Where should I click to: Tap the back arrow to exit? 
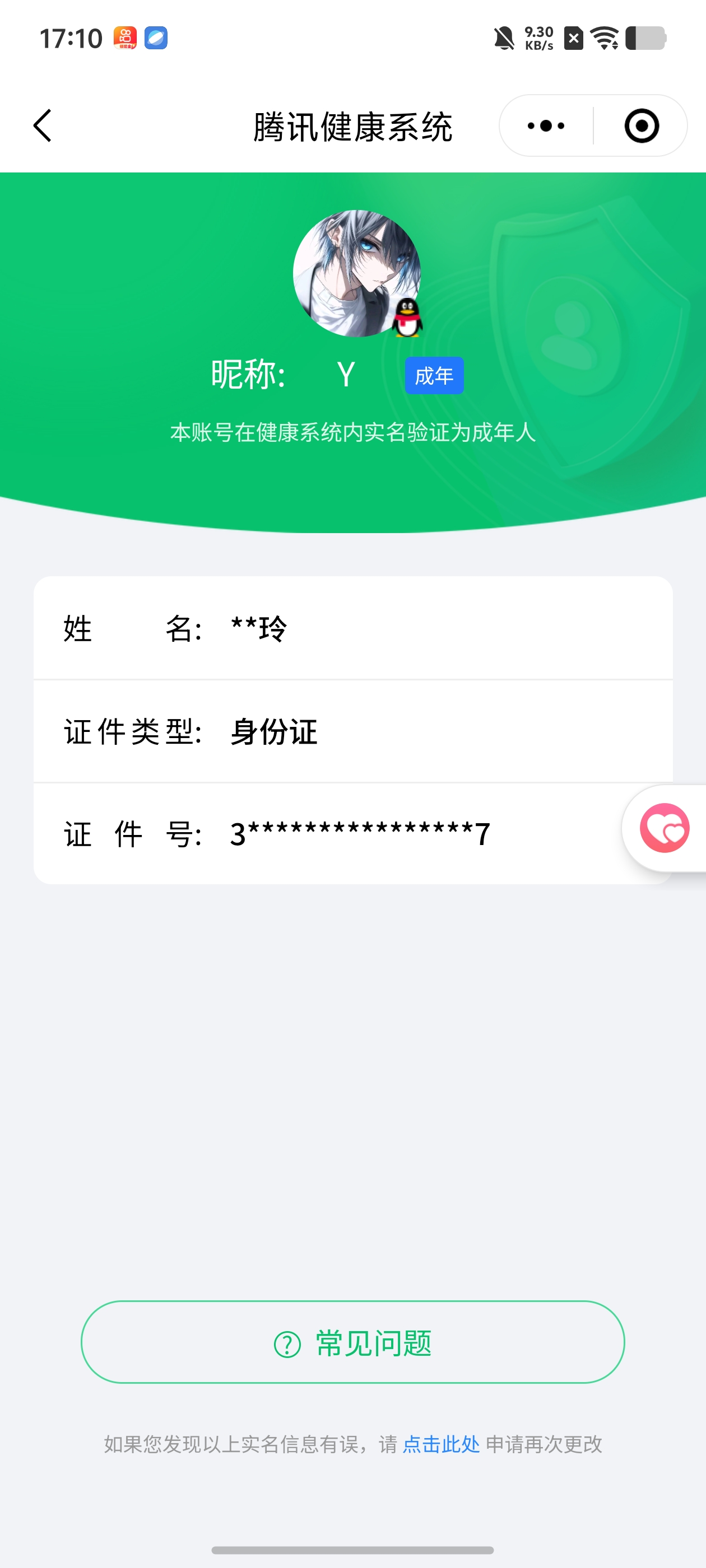[41, 125]
